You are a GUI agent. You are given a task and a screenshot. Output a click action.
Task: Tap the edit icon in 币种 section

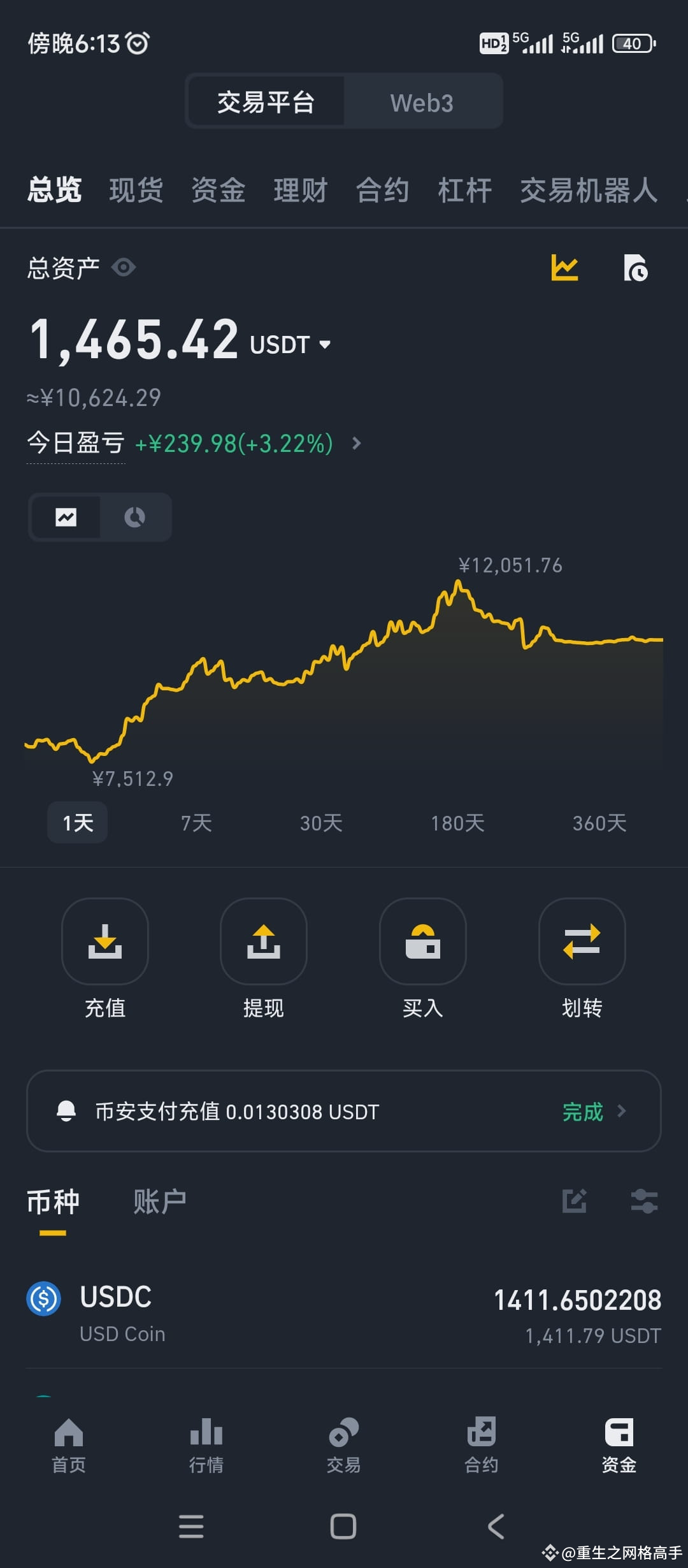(574, 1200)
